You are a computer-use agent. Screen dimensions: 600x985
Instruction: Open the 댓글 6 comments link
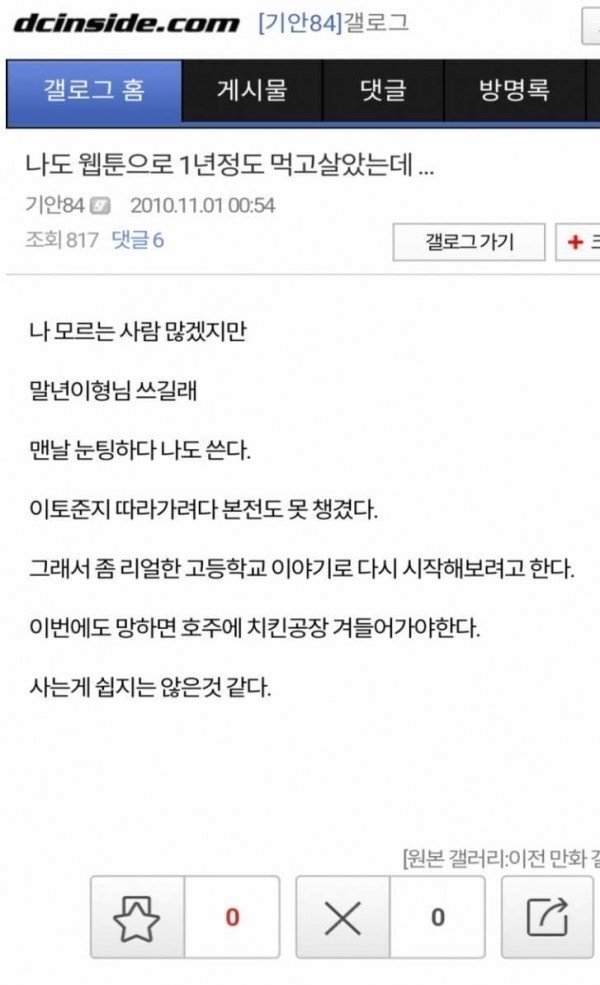coord(137,241)
